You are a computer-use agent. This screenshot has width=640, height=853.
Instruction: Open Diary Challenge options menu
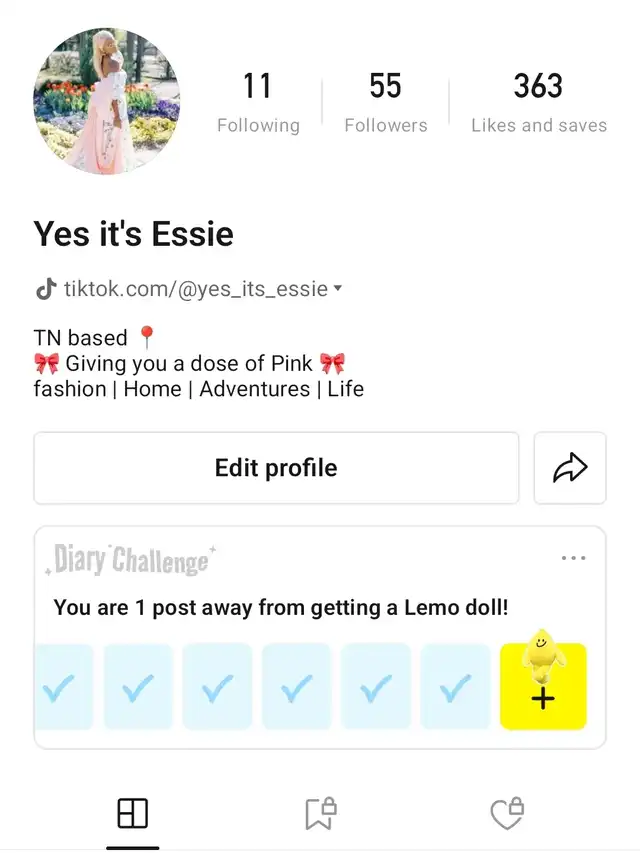coord(573,558)
